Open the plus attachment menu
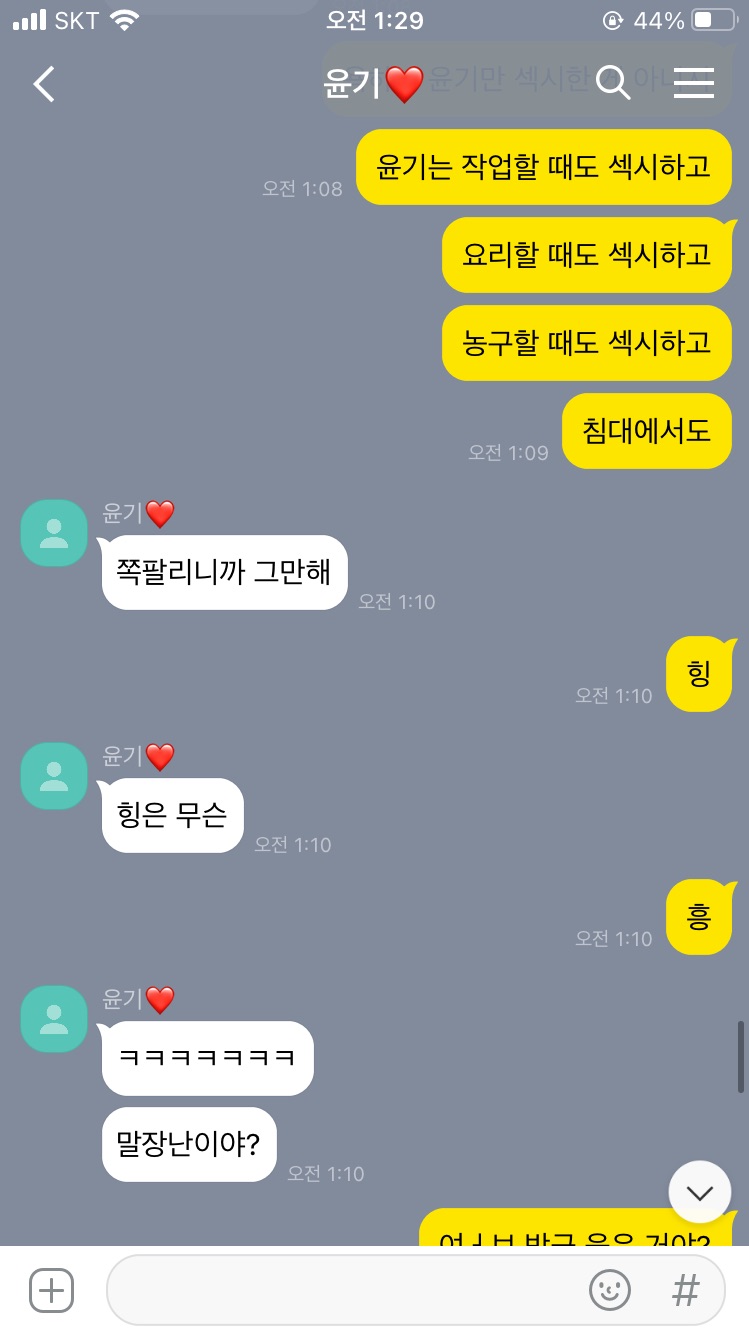 (51, 1290)
